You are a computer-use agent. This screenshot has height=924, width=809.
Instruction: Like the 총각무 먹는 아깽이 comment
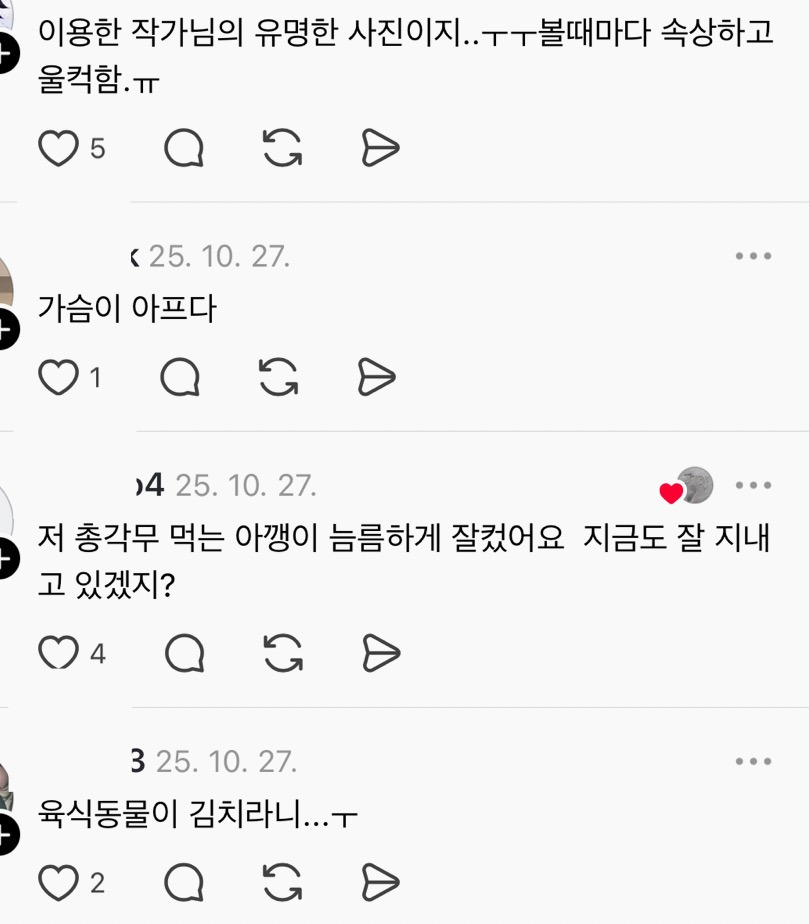[58, 654]
